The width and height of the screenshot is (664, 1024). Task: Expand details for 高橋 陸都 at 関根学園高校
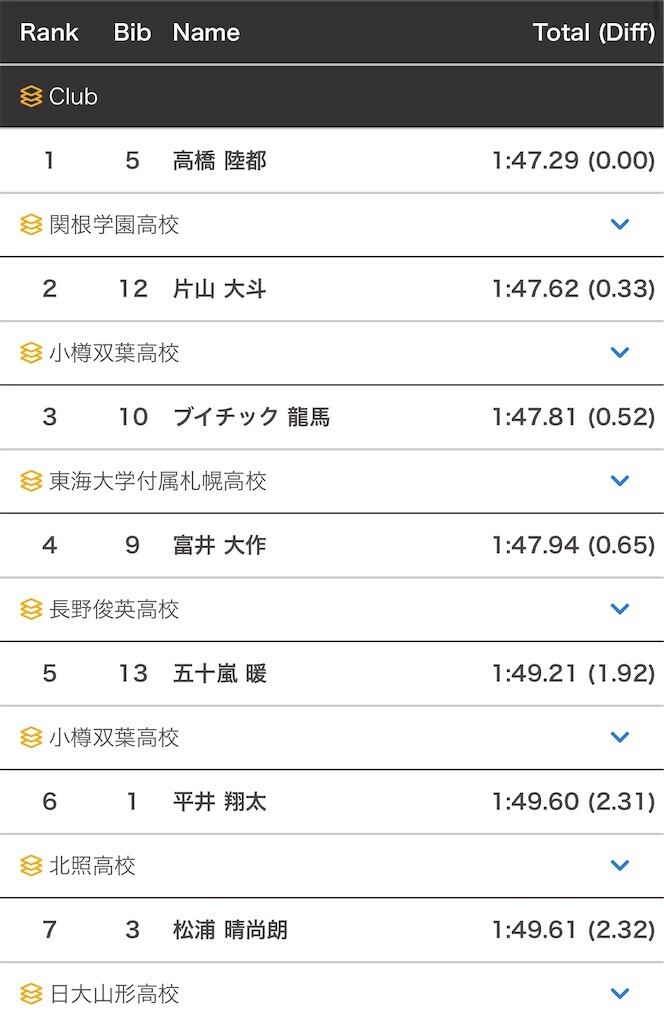[x=619, y=224]
